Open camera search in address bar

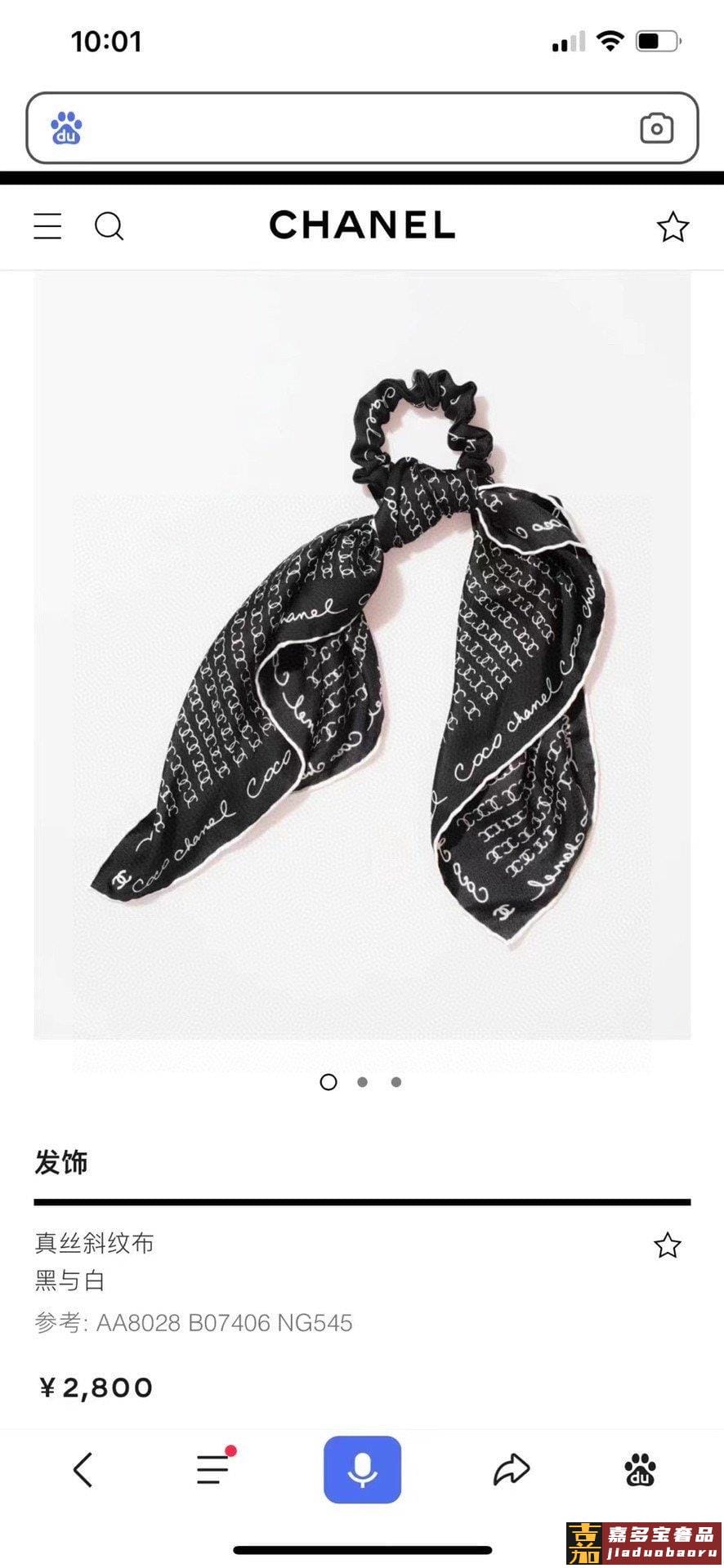tap(656, 128)
